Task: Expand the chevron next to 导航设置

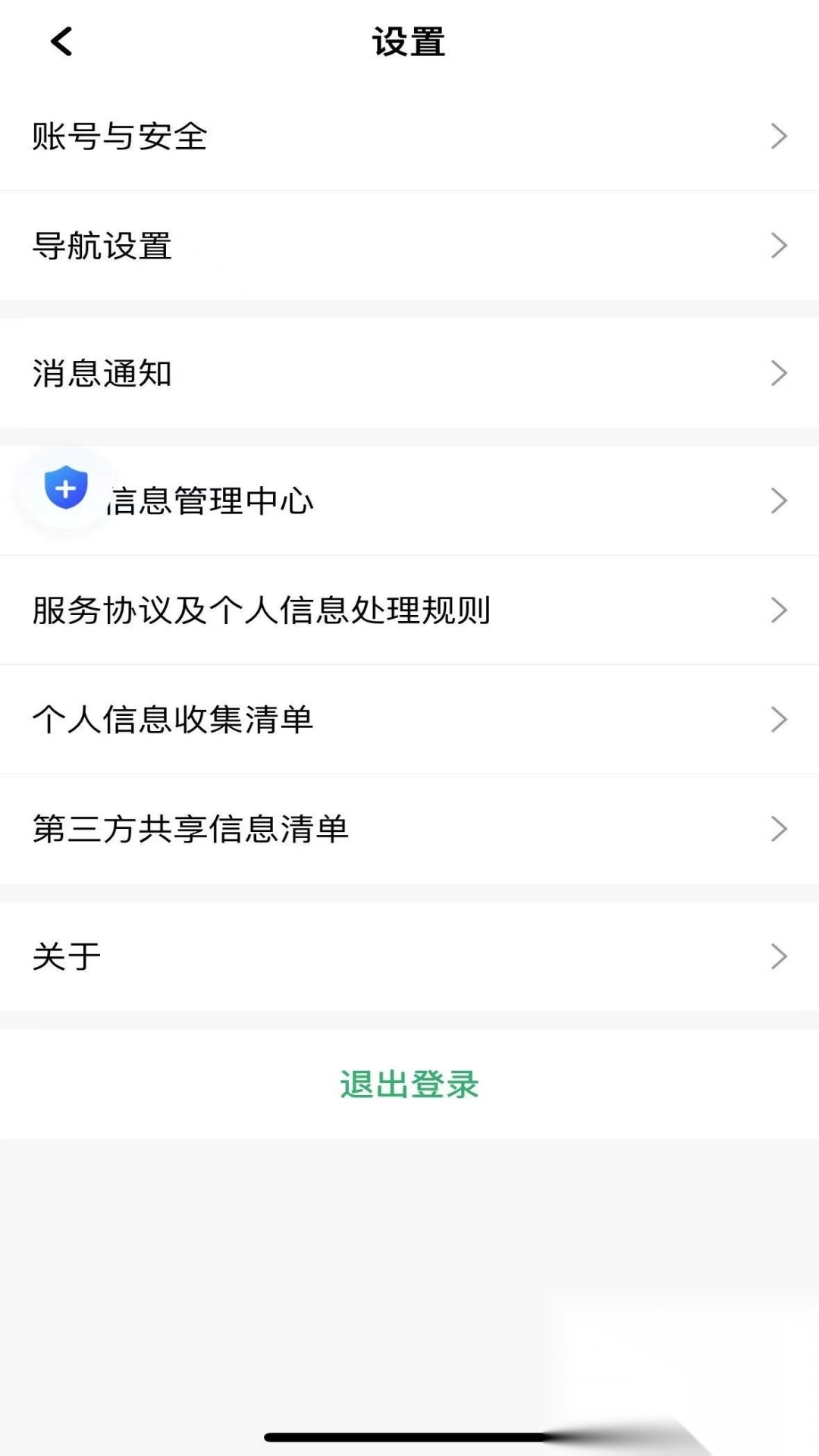Action: (x=780, y=245)
